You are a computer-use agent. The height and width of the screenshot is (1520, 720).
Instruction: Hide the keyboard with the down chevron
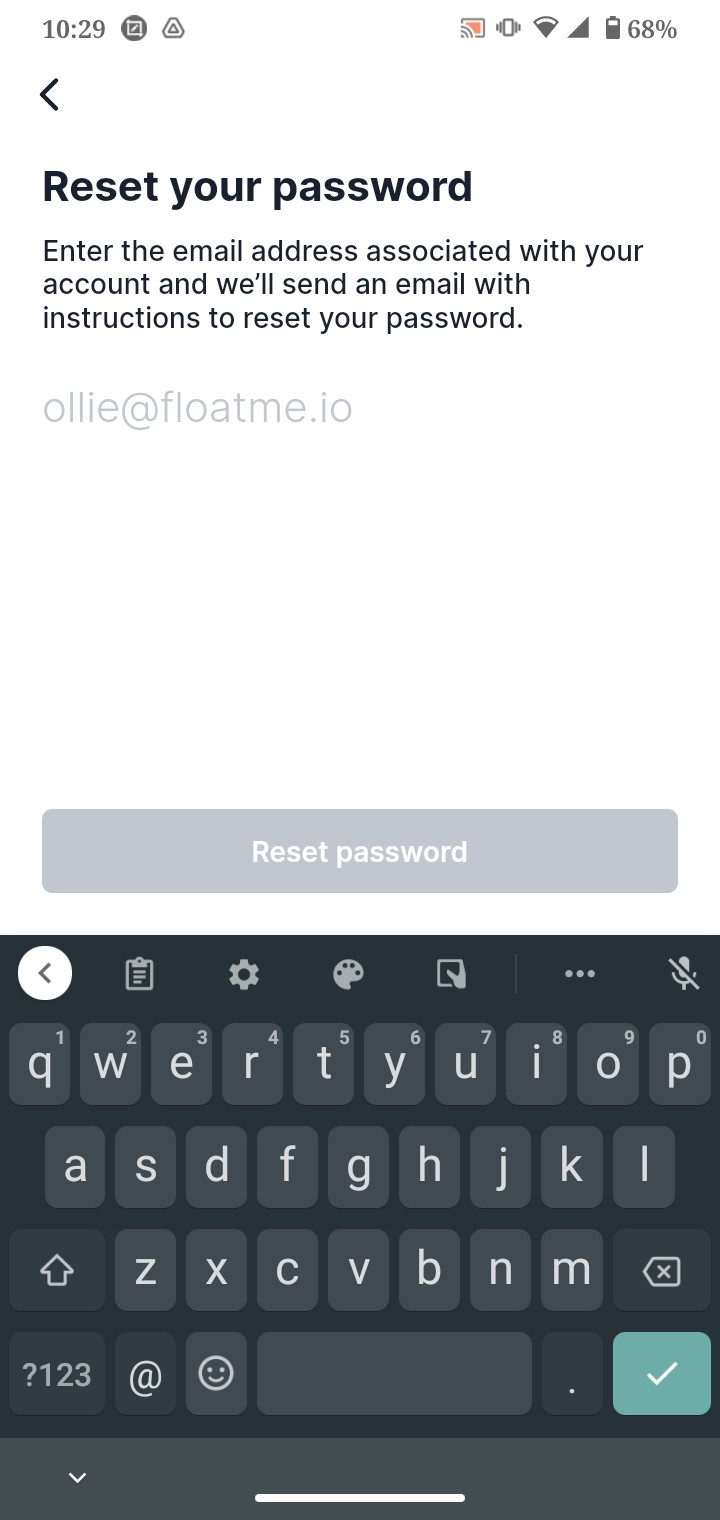[x=77, y=1477]
